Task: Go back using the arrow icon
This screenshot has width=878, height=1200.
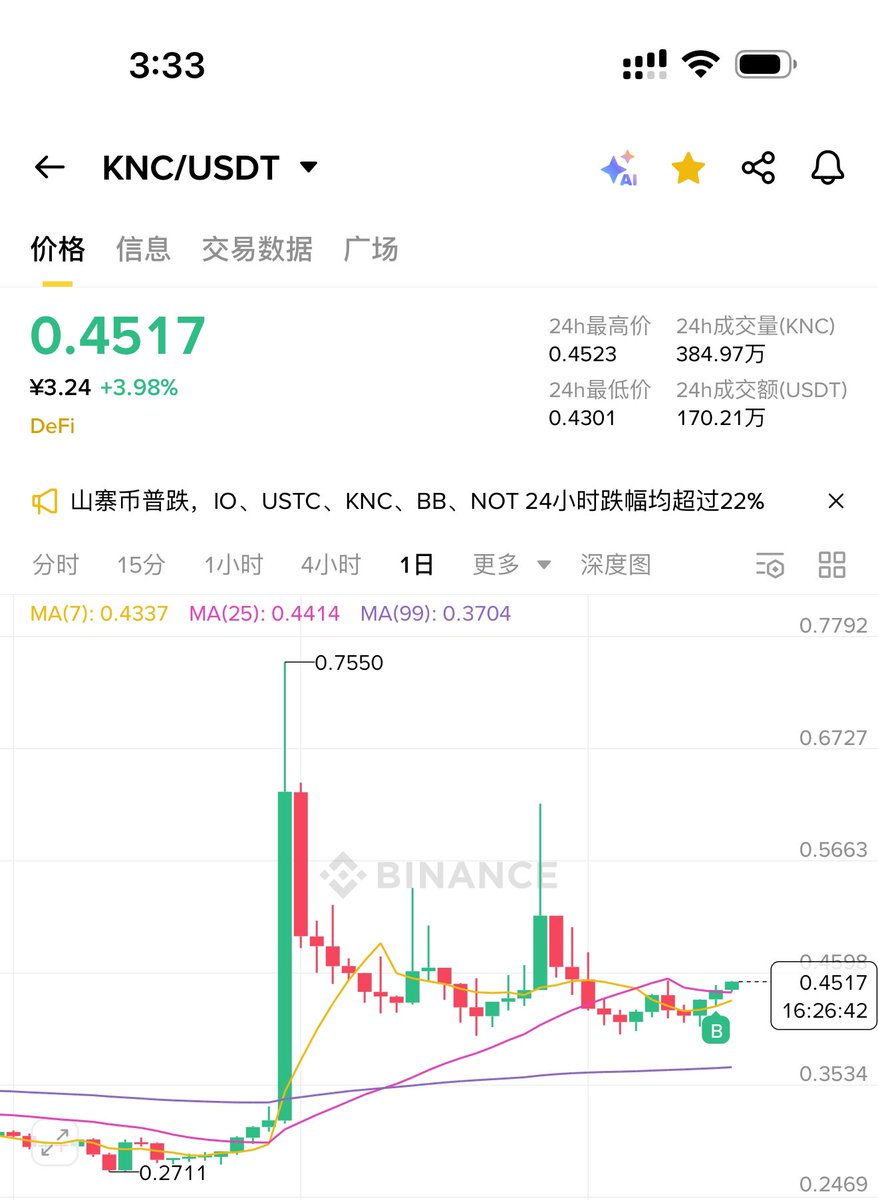Action: tap(49, 168)
